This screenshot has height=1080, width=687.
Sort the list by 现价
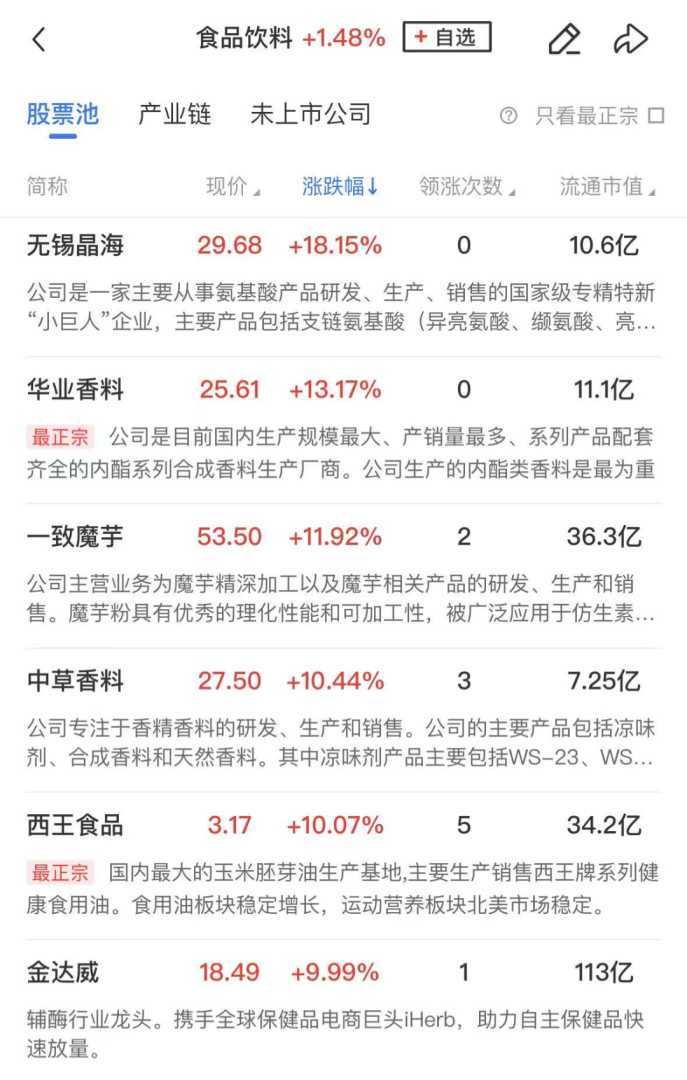[232, 187]
